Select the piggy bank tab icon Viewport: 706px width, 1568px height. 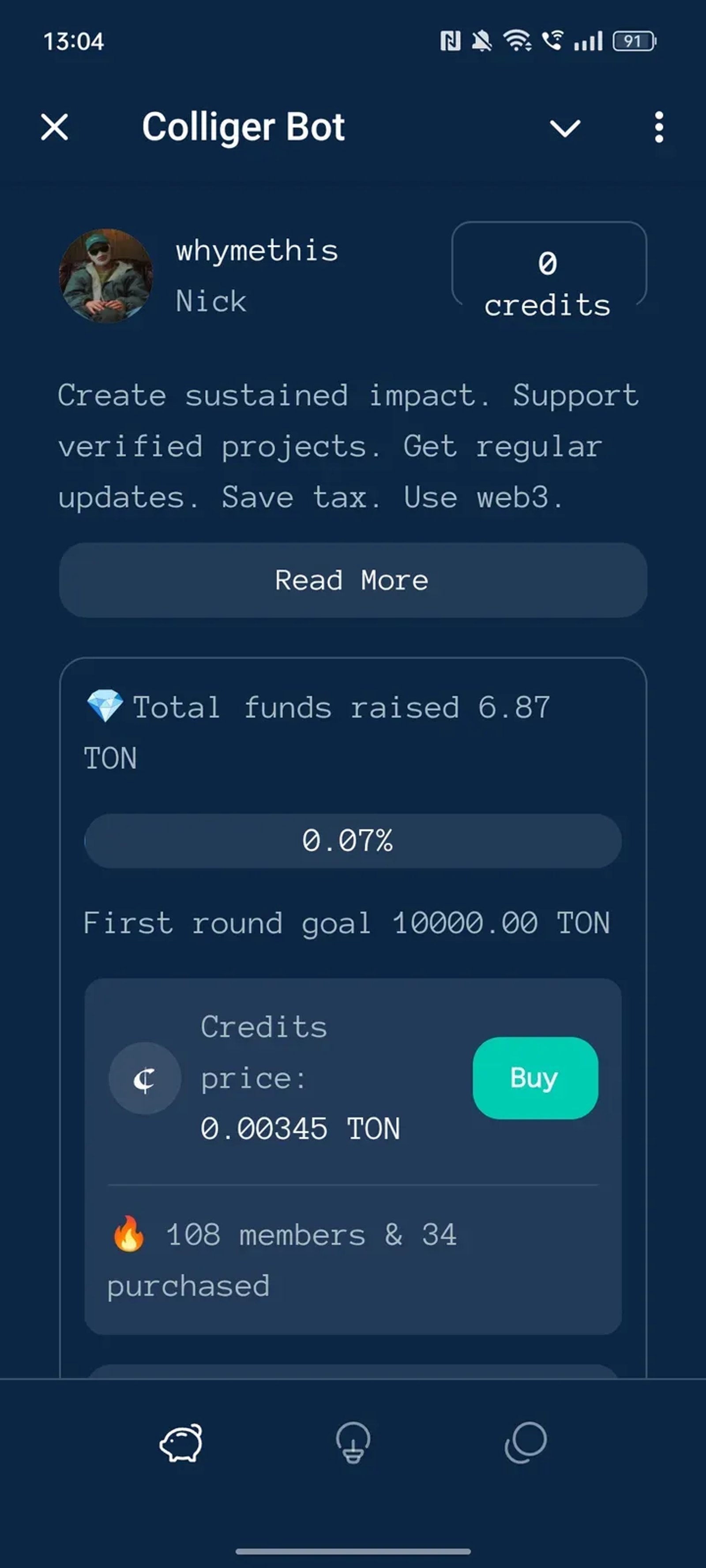point(181,1441)
